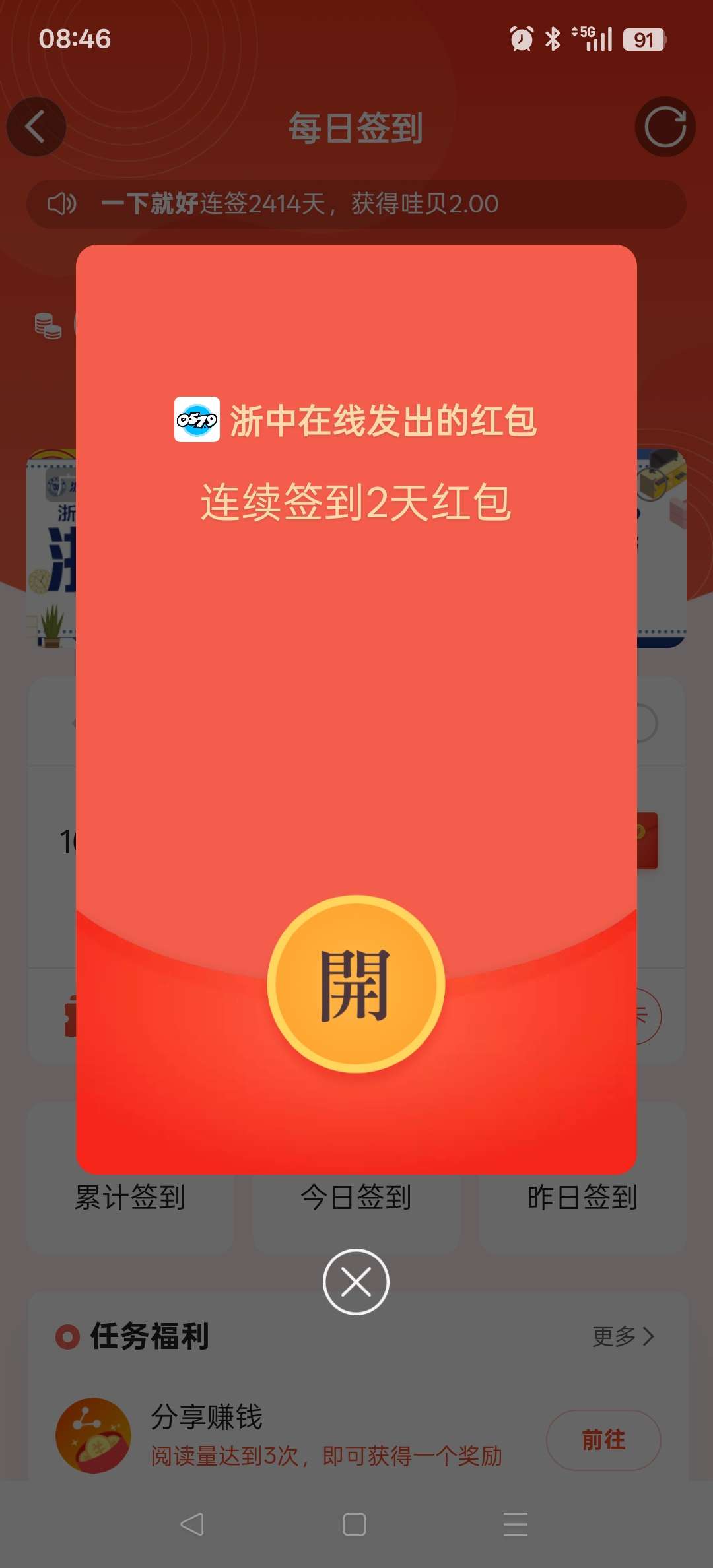Go back from daily sign-in page
The height and width of the screenshot is (1568, 713).
pos(36,127)
